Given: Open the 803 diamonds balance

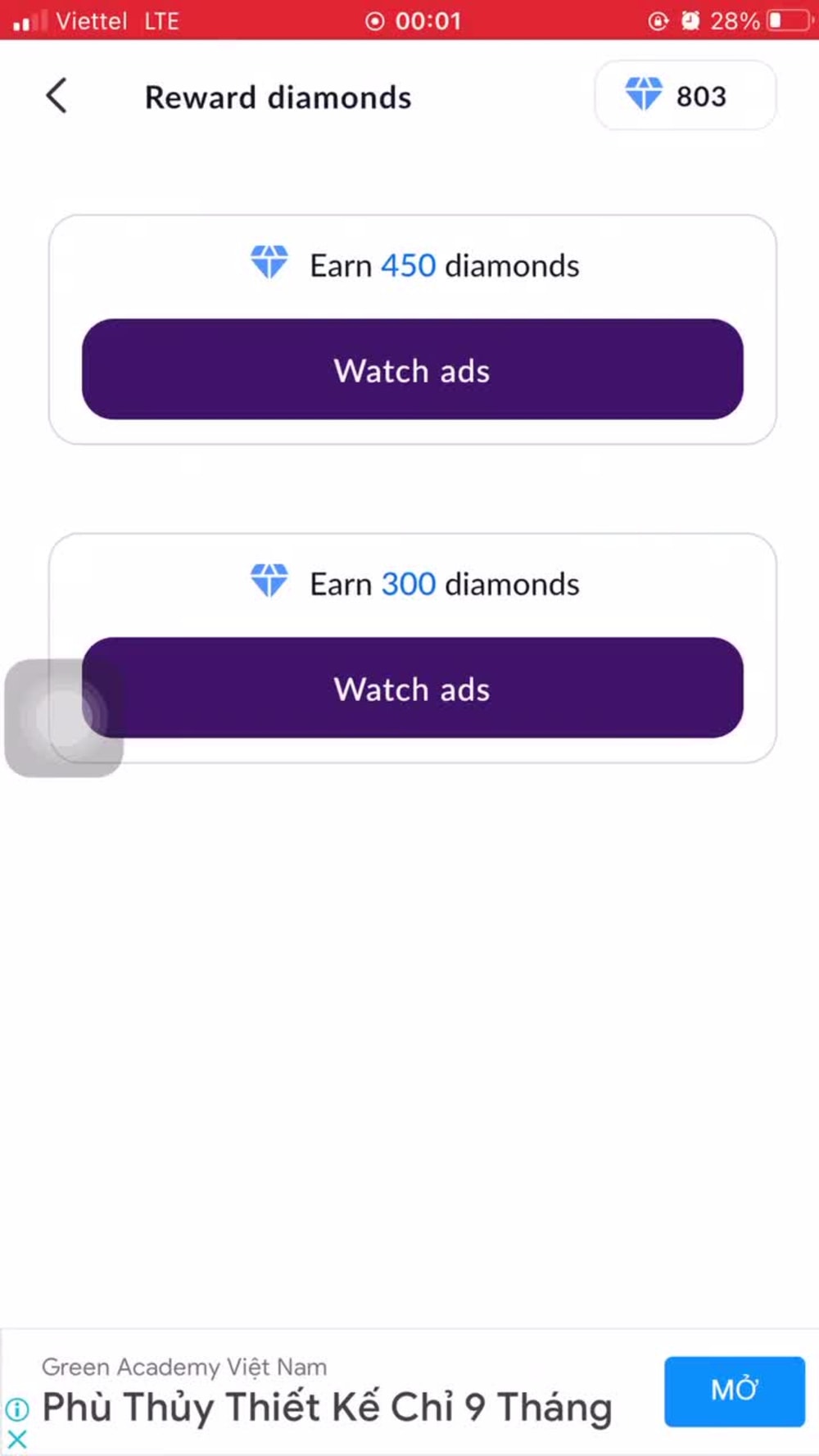Looking at the screenshot, I should pos(686,96).
